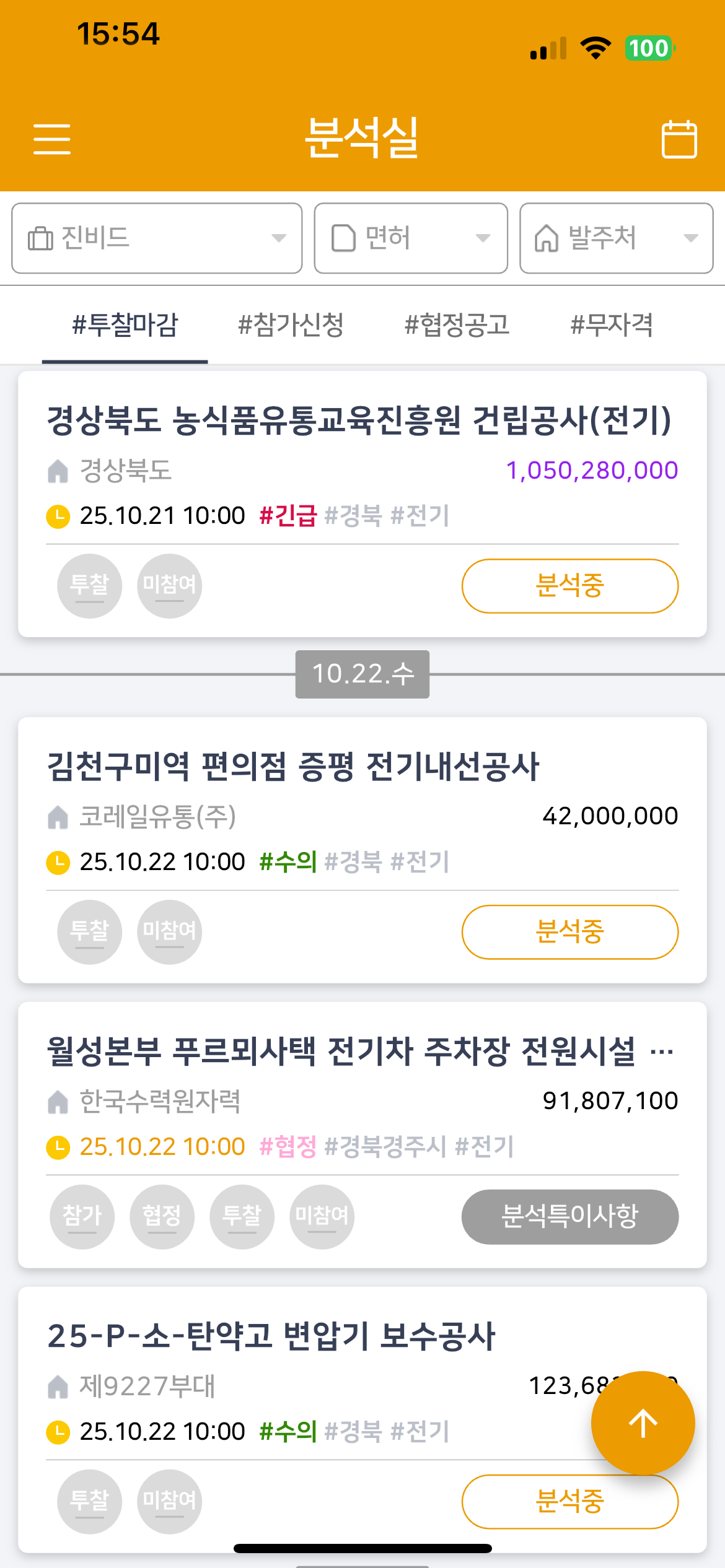The height and width of the screenshot is (1568, 725).
Task: Click the clock icon on 경상북도 건립공사 card
Action: (58, 515)
